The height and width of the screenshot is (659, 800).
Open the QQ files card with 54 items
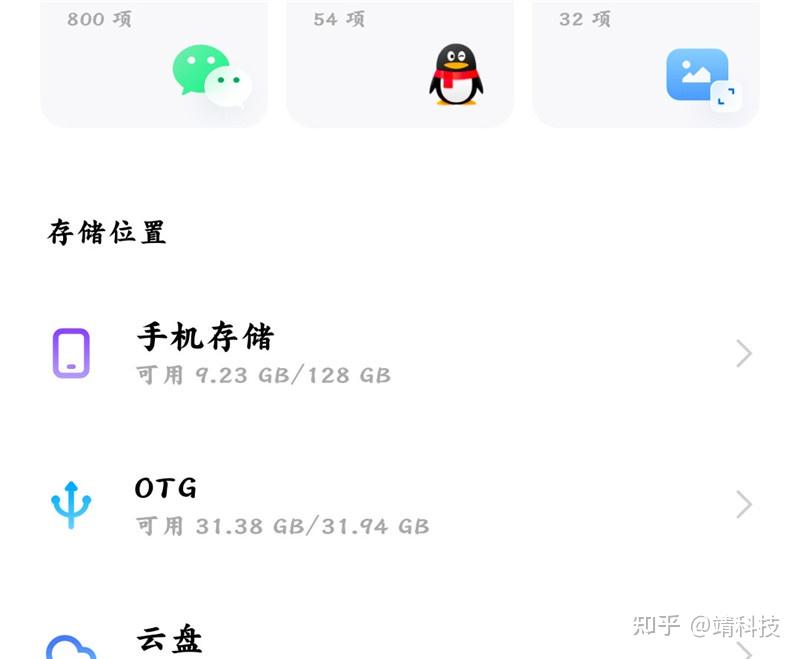(x=400, y=64)
